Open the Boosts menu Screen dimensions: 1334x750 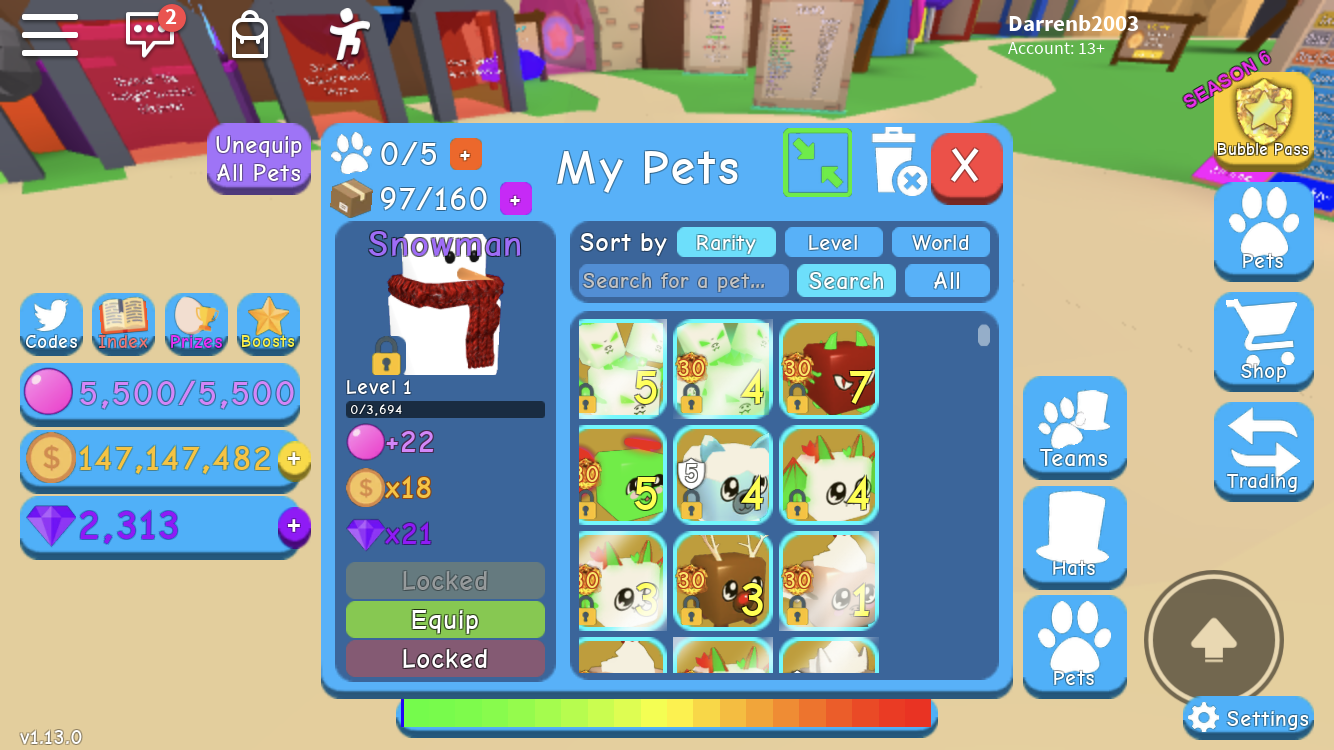(268, 324)
